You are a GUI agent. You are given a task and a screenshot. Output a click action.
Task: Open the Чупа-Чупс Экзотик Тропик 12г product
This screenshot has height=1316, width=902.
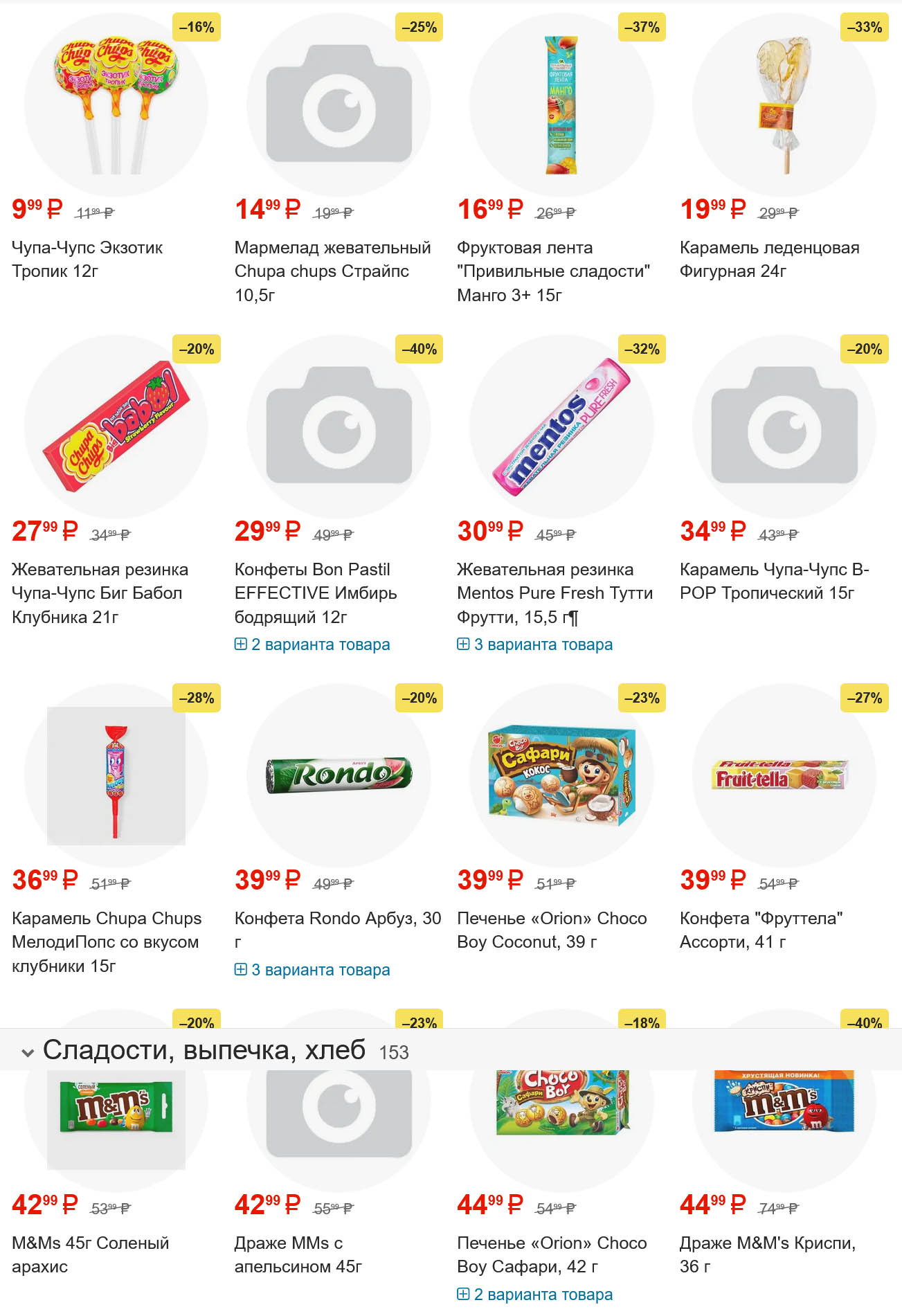pos(87,259)
